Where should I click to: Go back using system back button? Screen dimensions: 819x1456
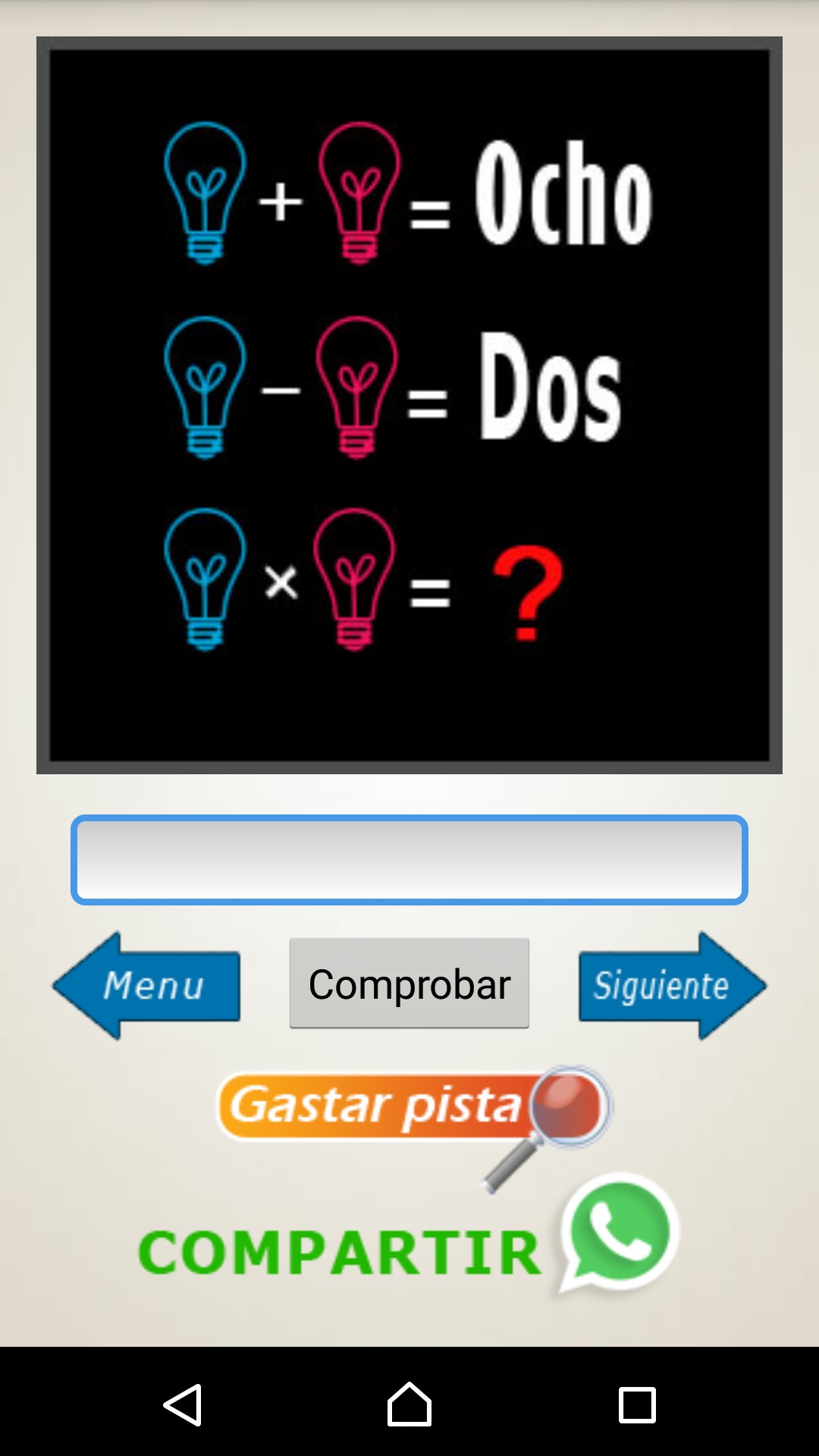183,1404
